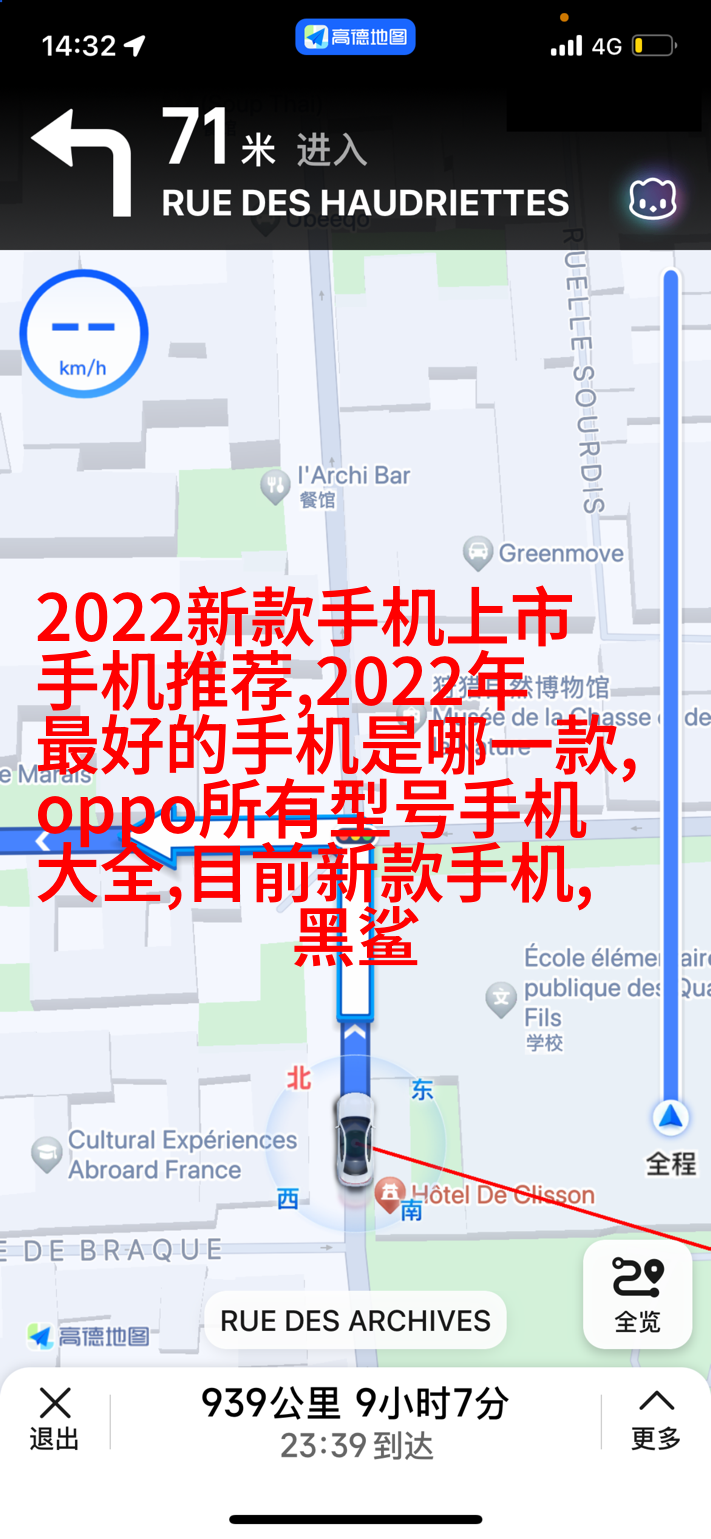This screenshot has height=1539, width=711.
Task: Exit navigation with the 退出 button
Action: (x=54, y=1418)
